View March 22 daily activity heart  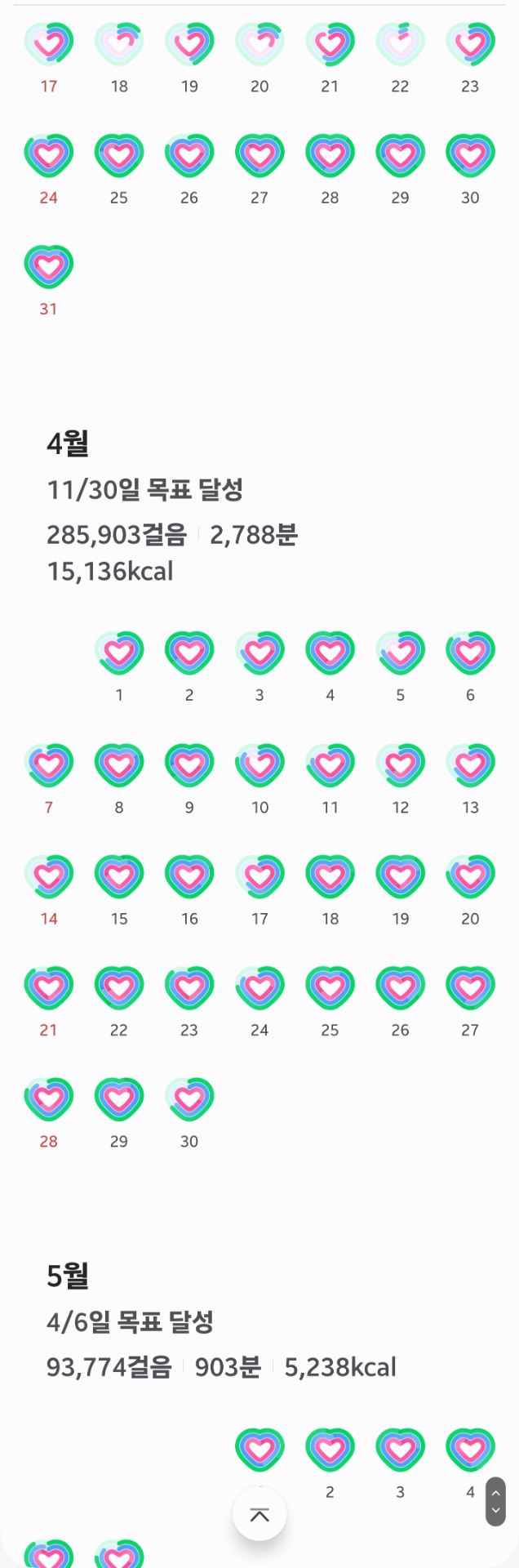click(x=400, y=44)
